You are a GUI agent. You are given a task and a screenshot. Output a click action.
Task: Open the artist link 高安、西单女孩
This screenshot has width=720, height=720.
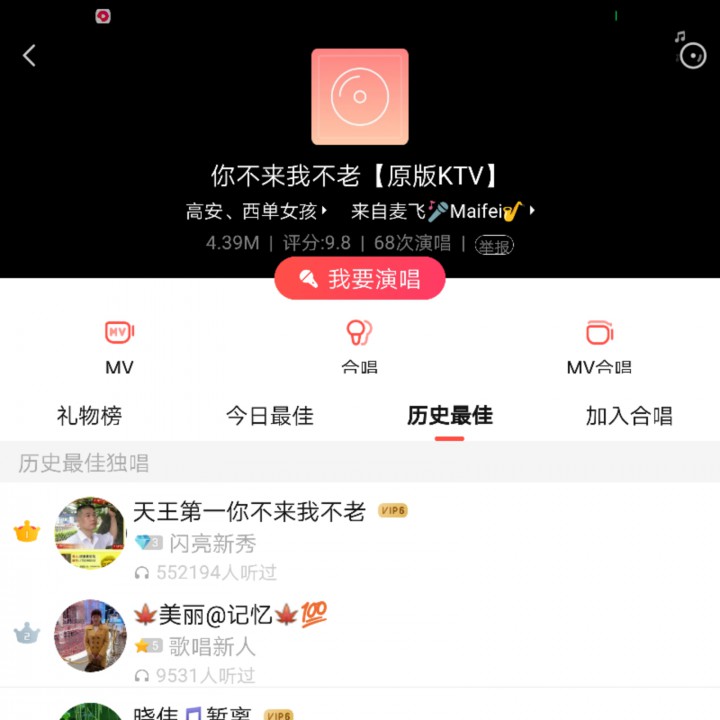coord(257,212)
